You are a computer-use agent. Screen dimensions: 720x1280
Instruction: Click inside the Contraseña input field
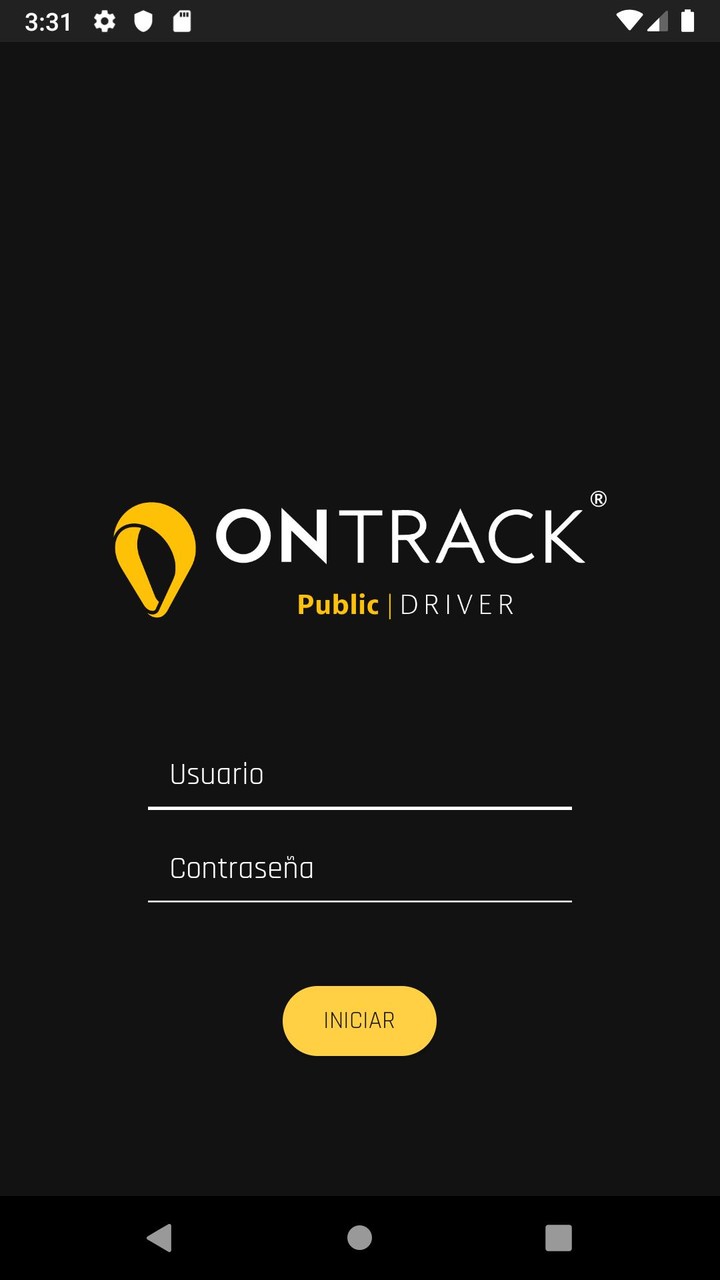tap(360, 868)
